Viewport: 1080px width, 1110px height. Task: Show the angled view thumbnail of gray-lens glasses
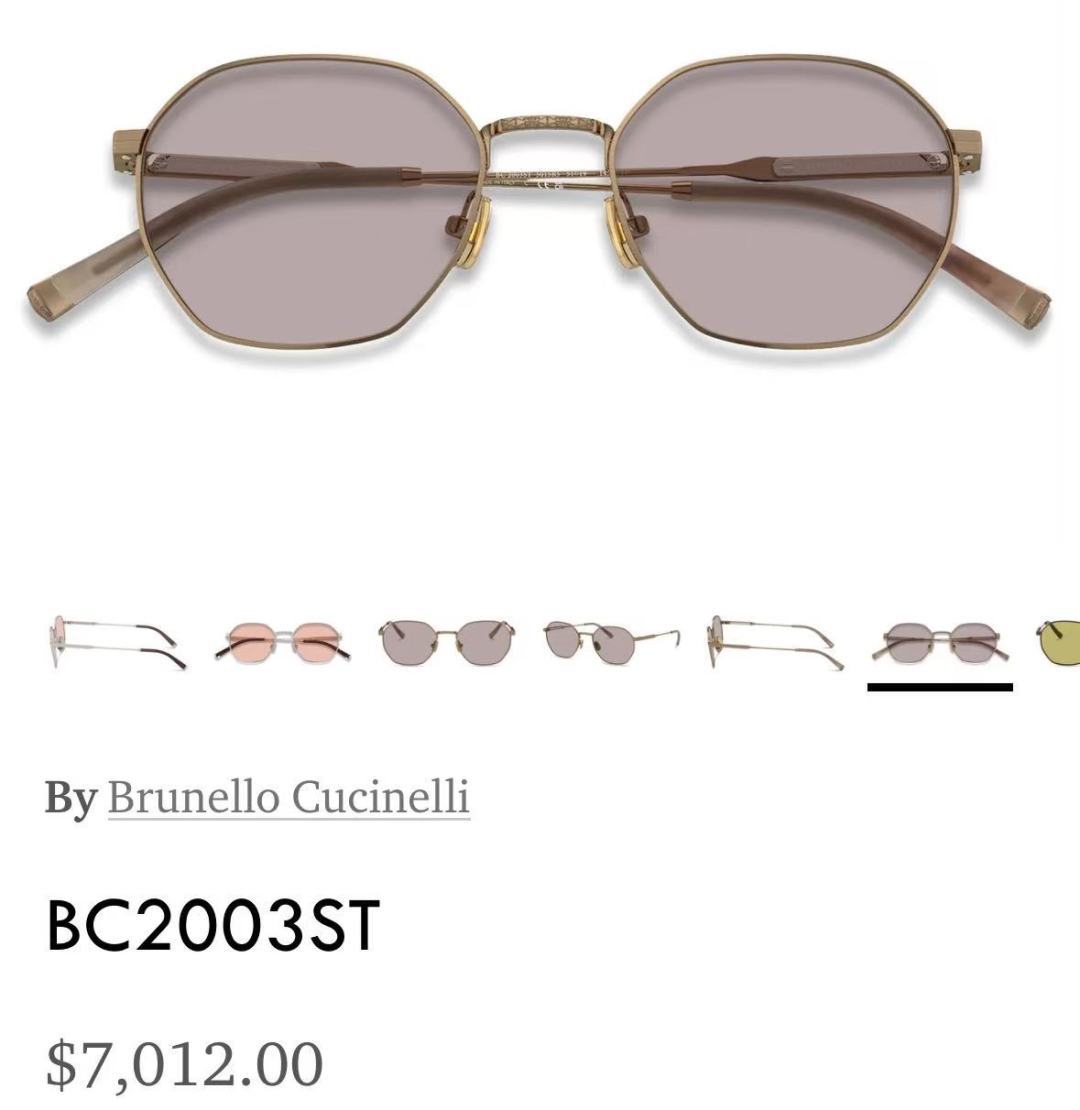pyautogui.click(x=611, y=642)
